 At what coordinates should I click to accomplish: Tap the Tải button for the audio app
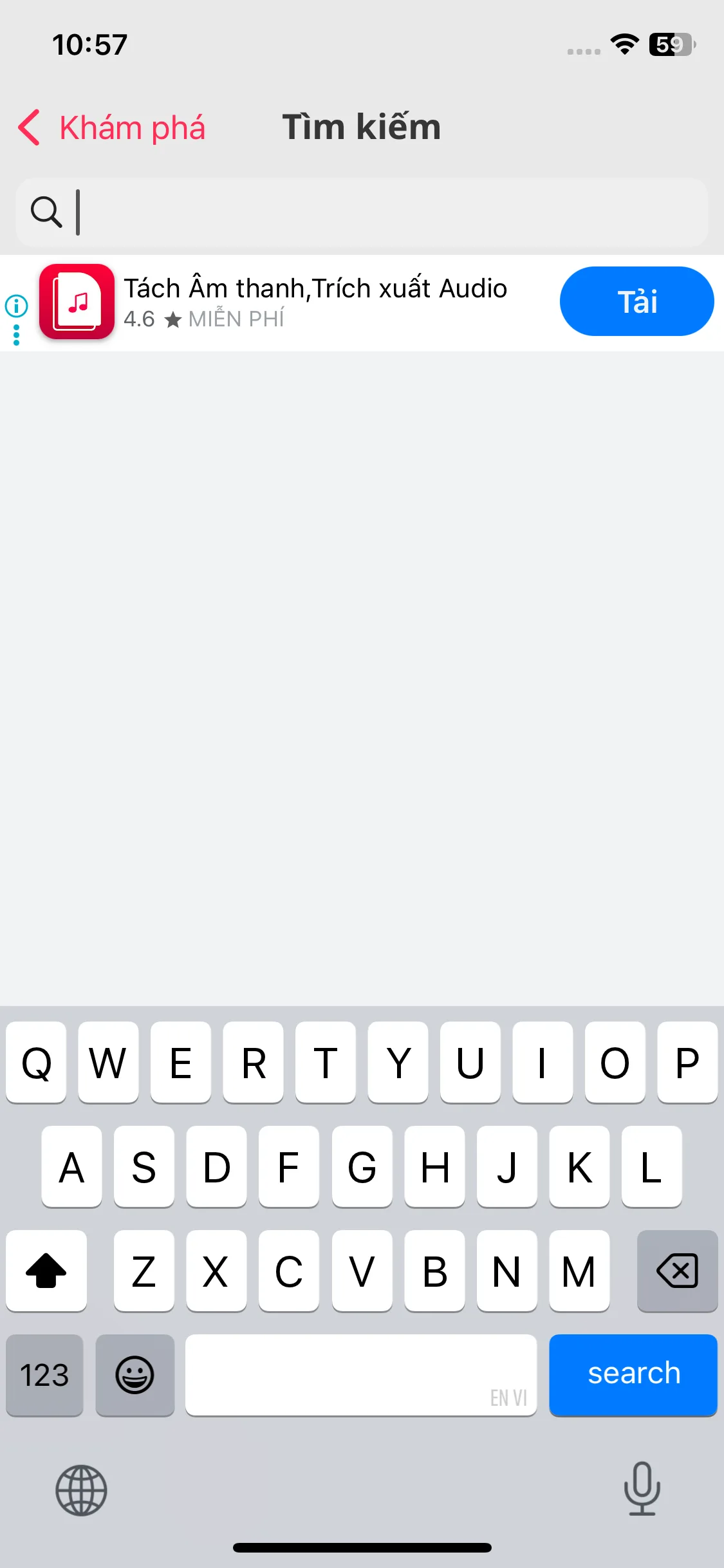[636, 301]
